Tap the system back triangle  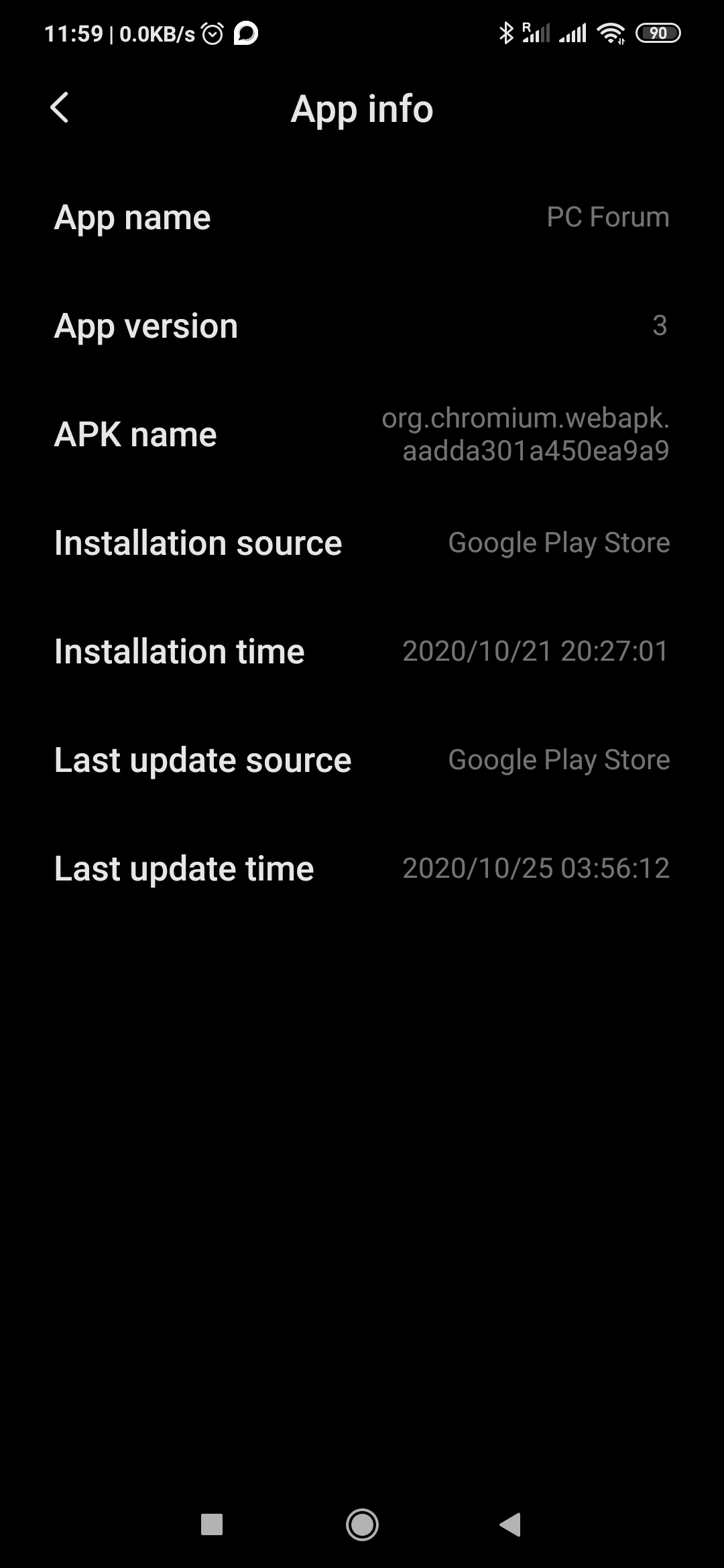point(510,1524)
